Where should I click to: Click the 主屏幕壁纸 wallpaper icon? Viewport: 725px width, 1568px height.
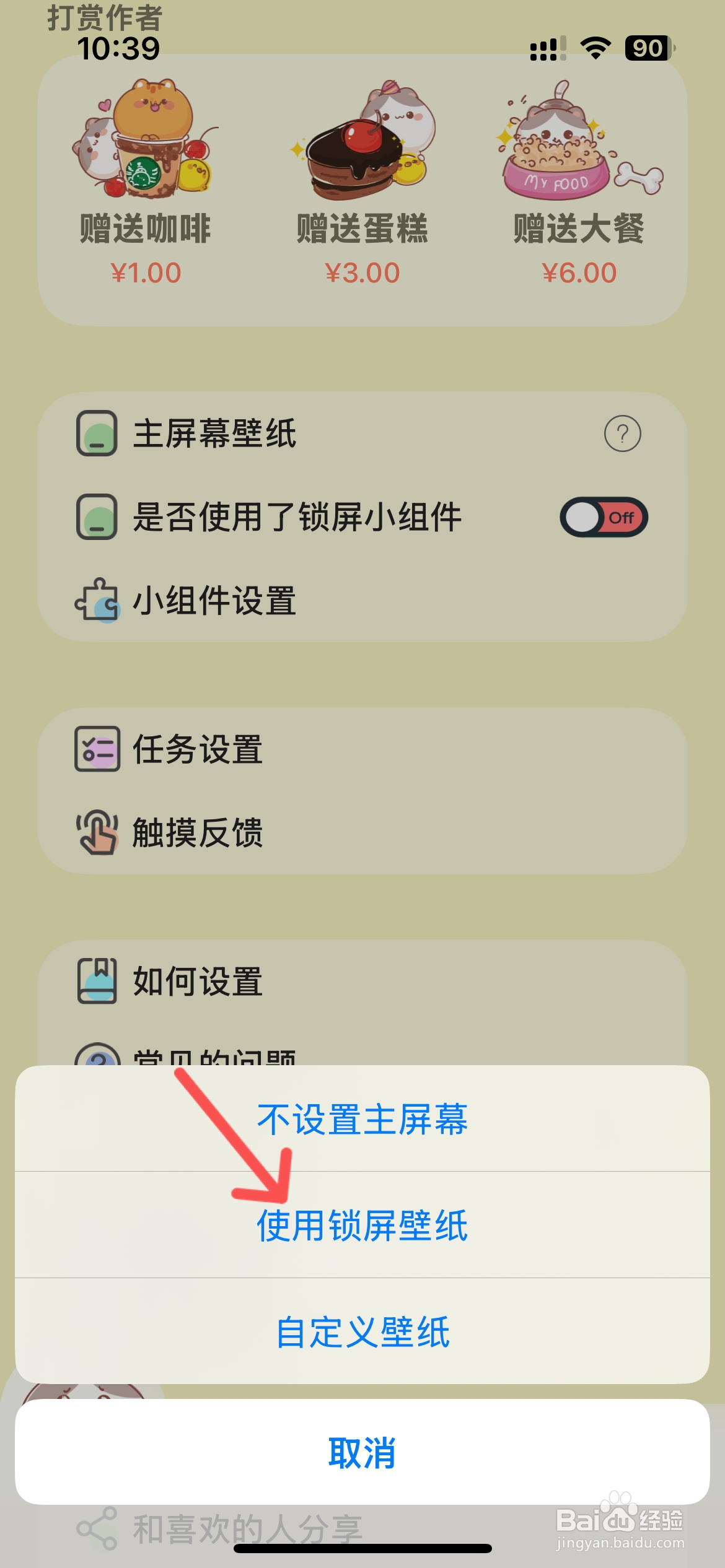pyautogui.click(x=96, y=433)
